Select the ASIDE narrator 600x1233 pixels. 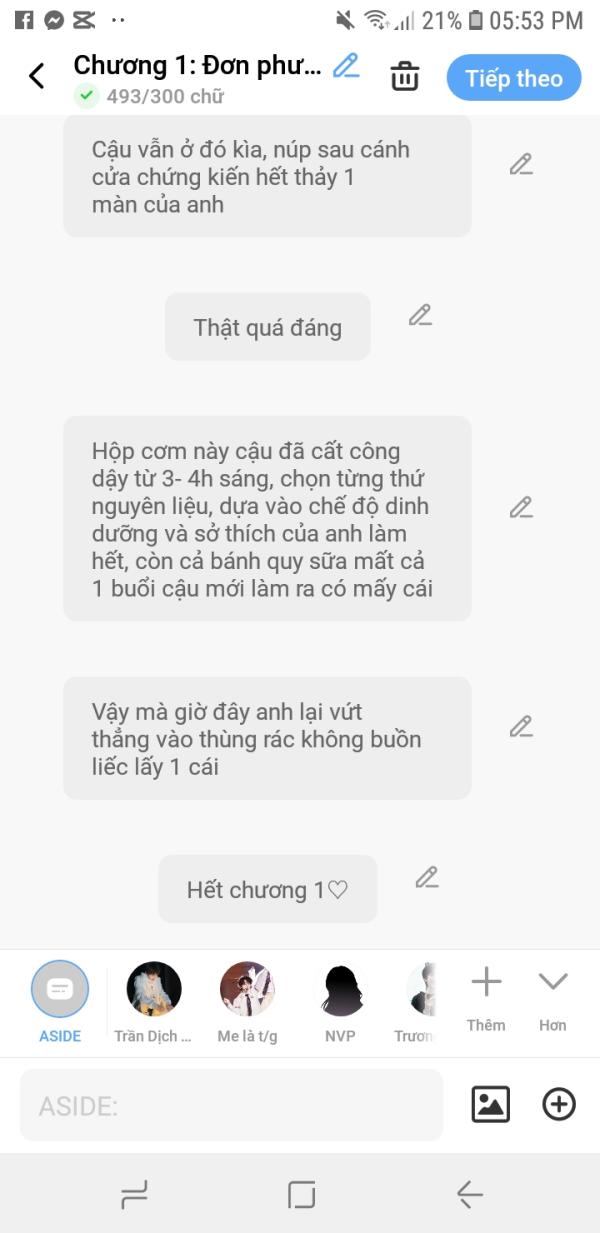[x=60, y=1002]
